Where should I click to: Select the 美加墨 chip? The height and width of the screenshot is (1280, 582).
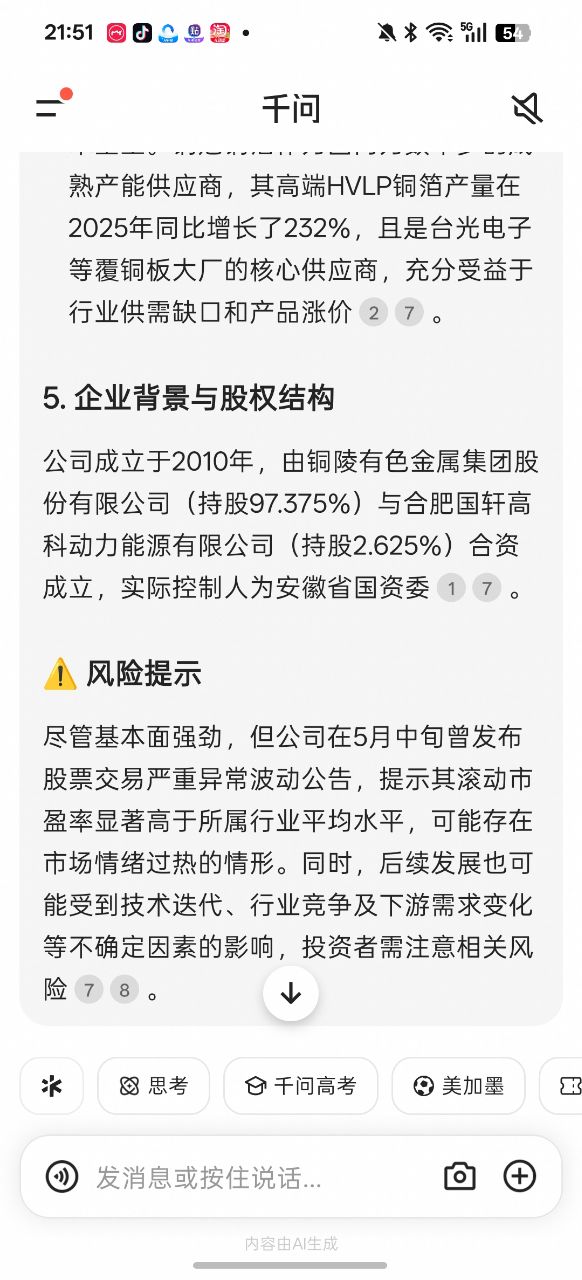click(x=458, y=1086)
